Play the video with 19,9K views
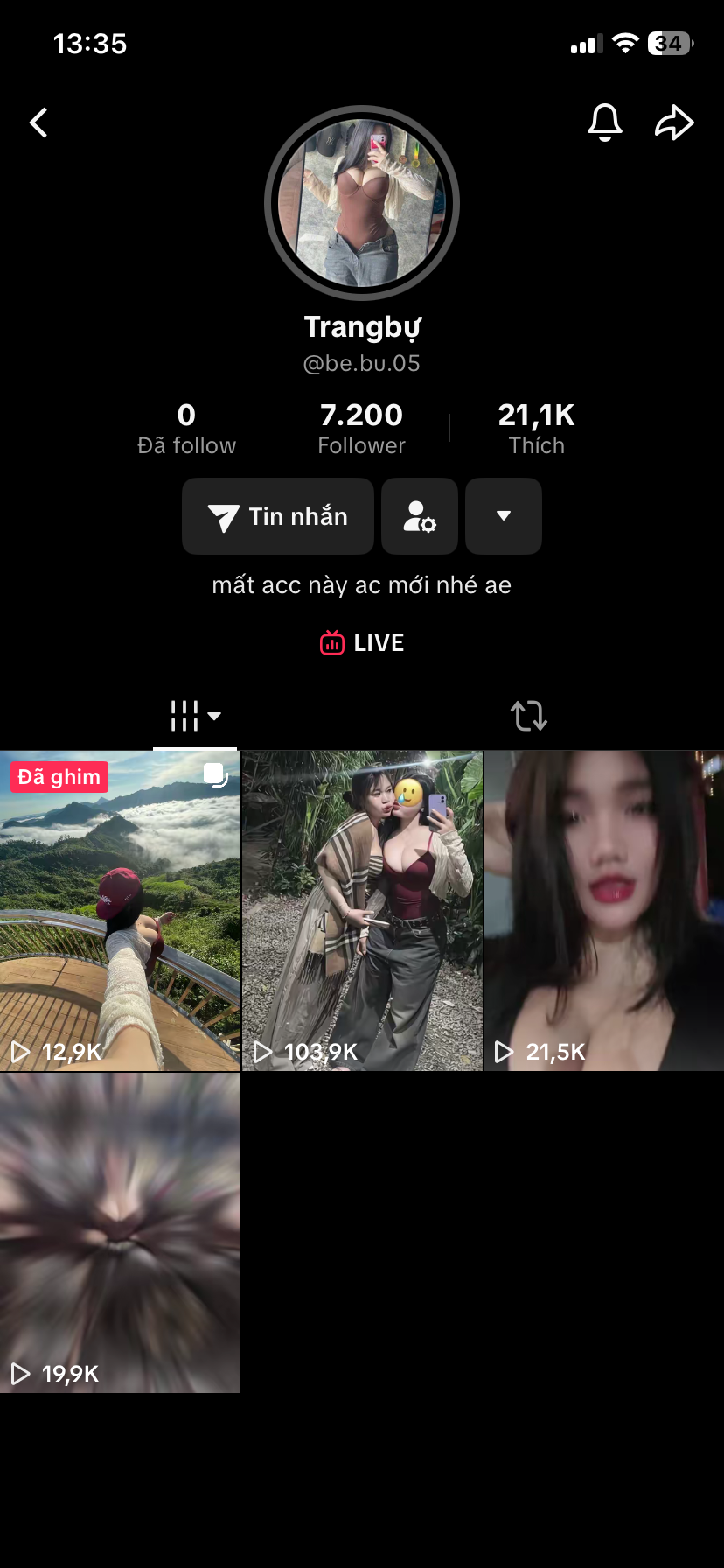Screen dimensions: 724x1568 (120, 1232)
